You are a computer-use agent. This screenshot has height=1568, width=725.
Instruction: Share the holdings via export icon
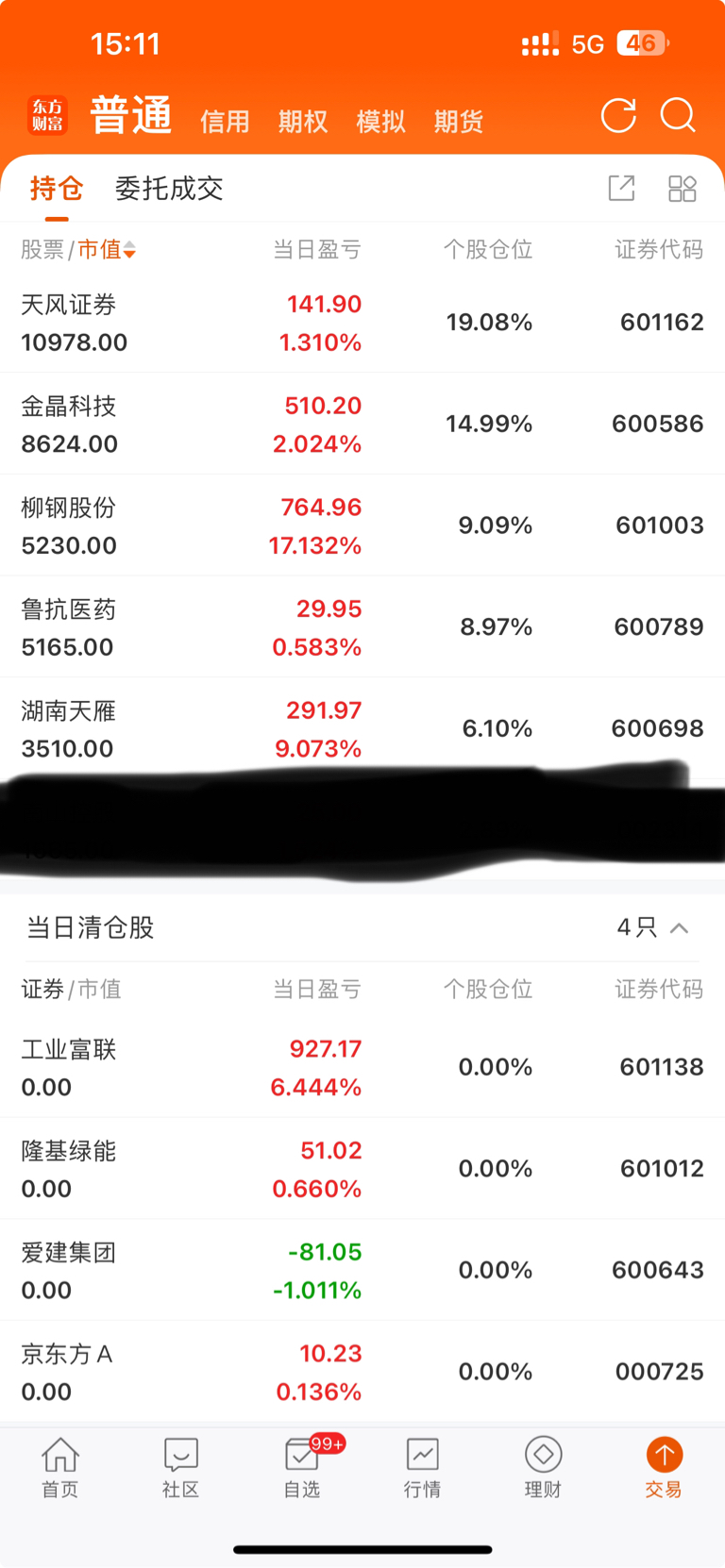621,189
